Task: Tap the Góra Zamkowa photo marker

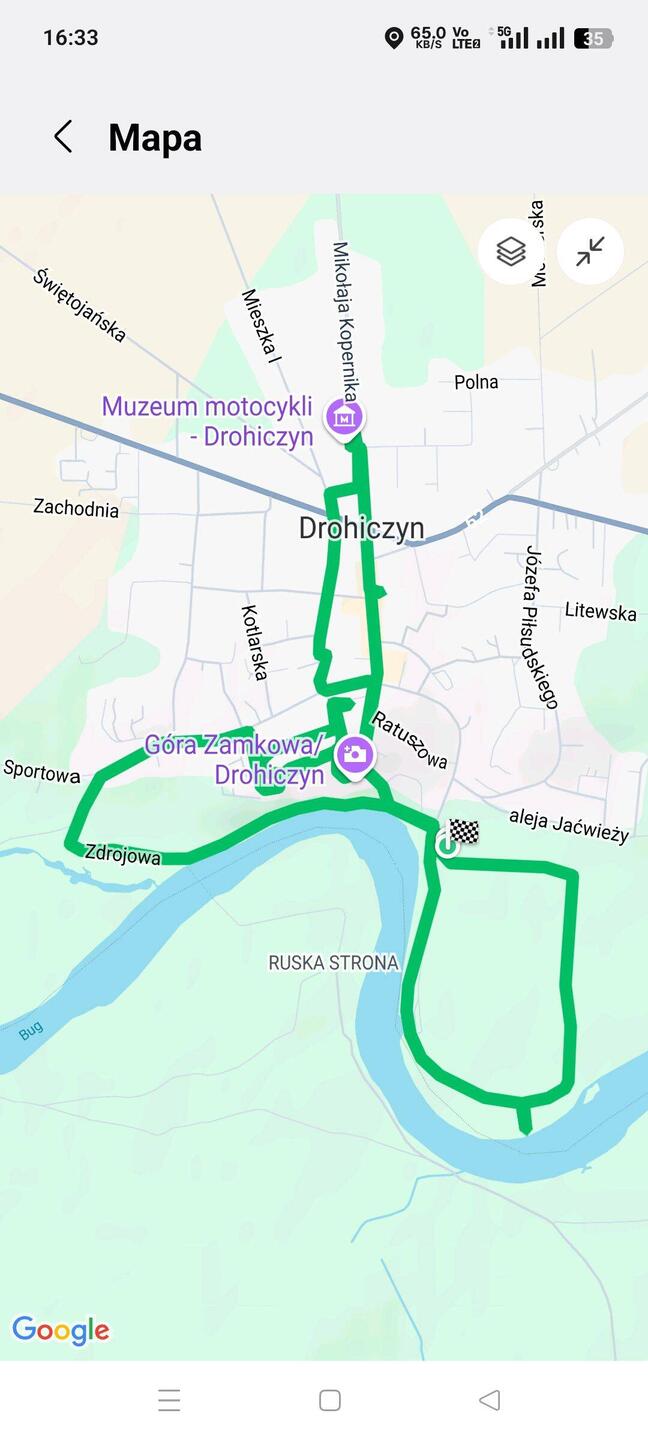Action: (354, 753)
